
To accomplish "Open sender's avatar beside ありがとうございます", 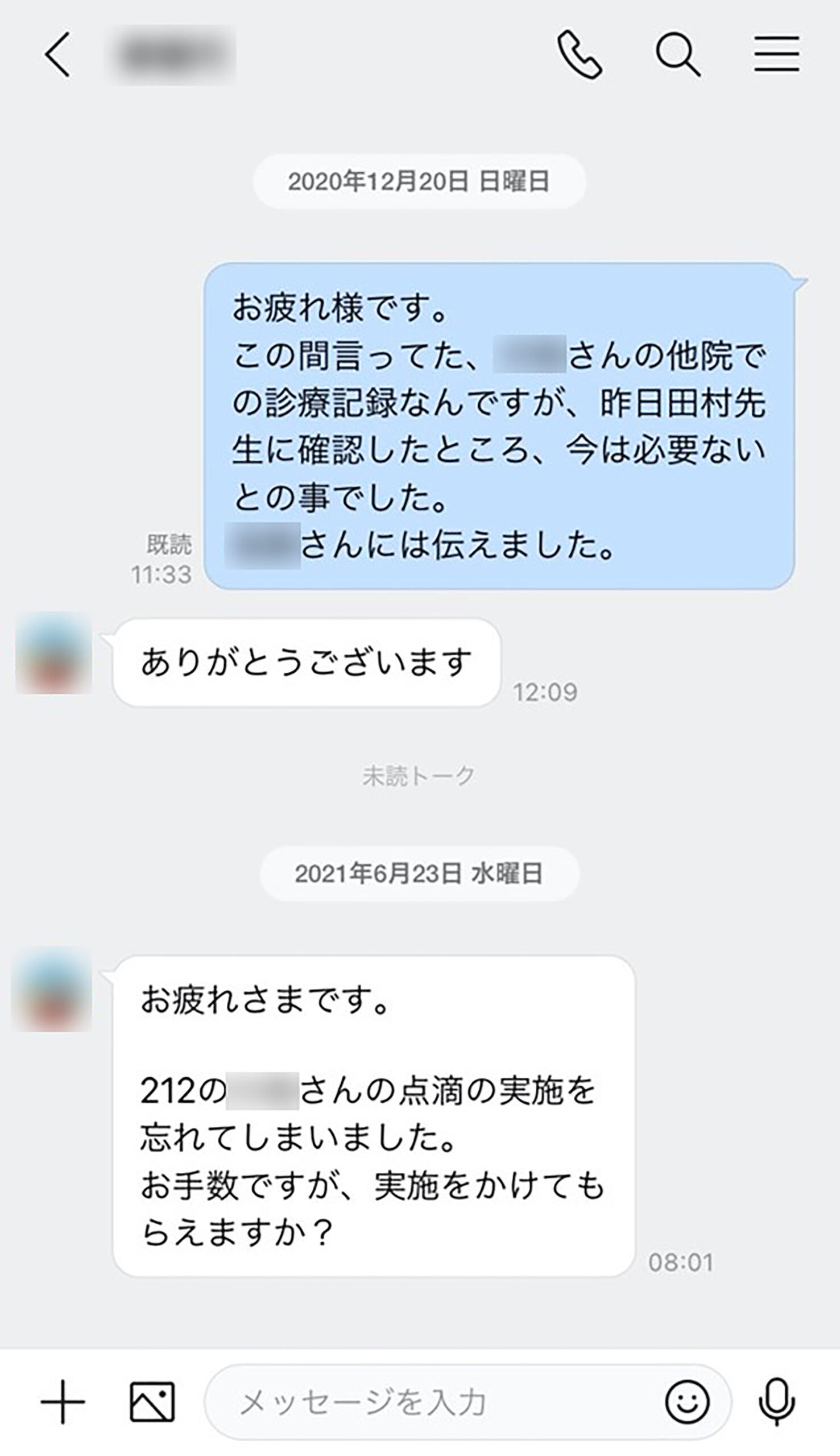I will click(53, 653).
